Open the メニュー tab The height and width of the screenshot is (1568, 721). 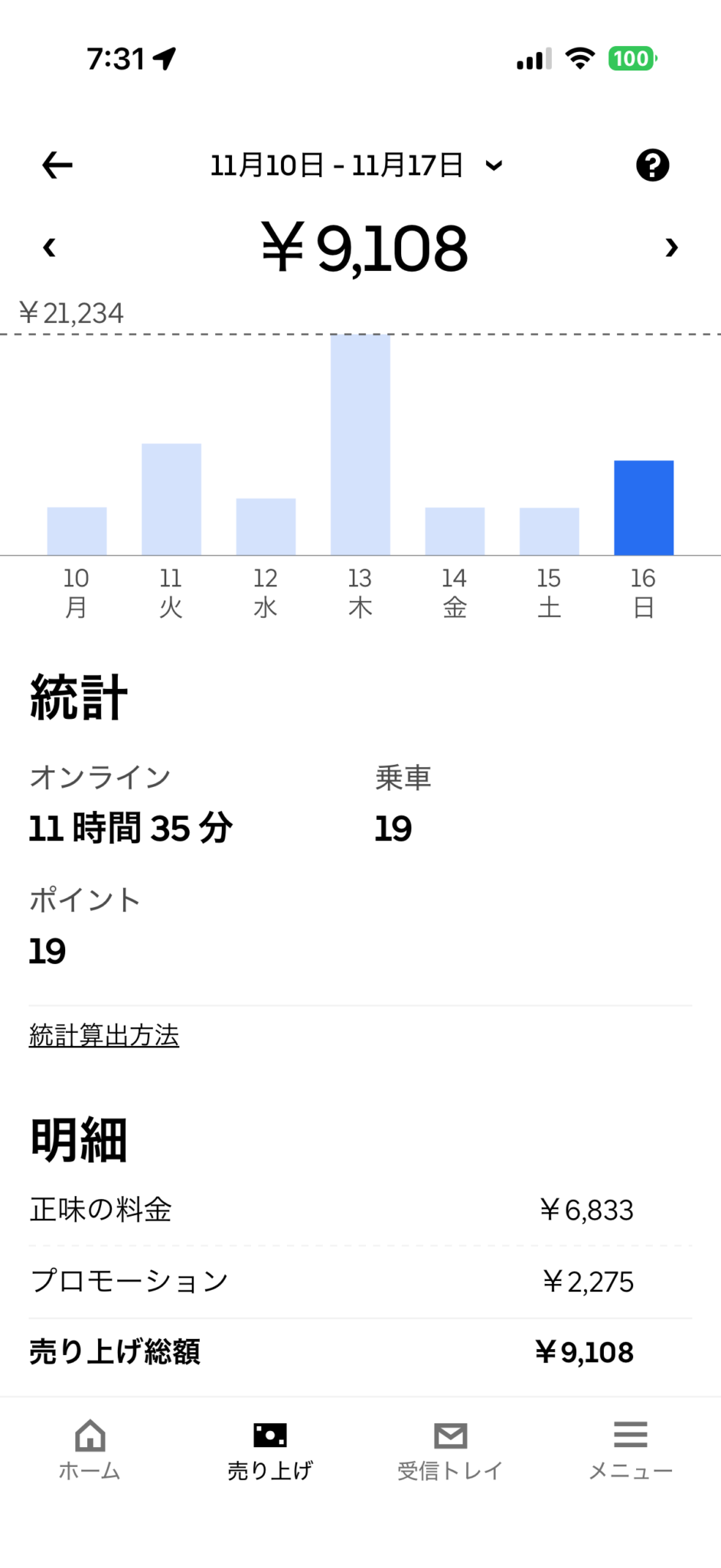pyautogui.click(x=631, y=1449)
